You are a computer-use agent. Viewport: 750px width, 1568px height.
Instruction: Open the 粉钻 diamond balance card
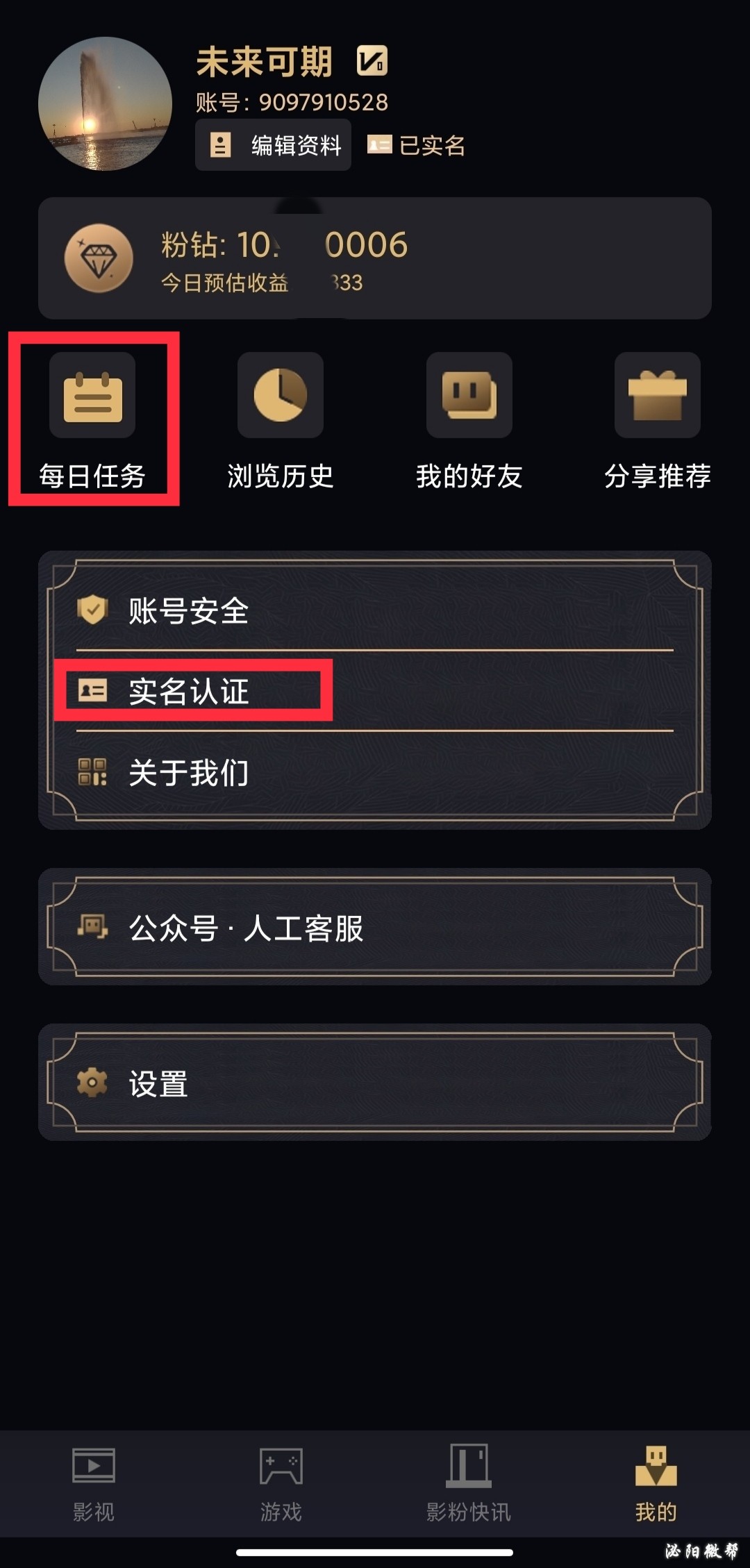click(x=375, y=259)
